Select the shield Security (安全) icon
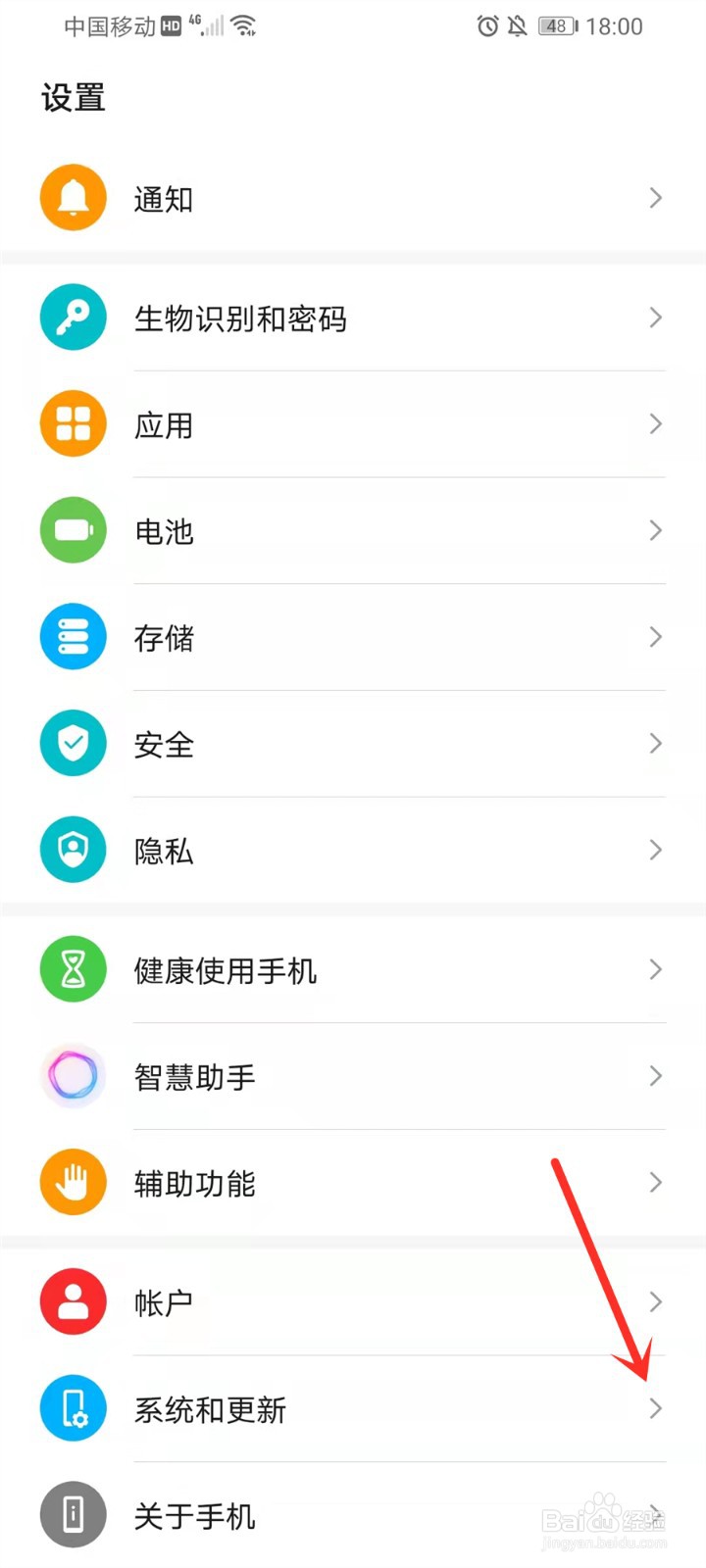706x1568 pixels. tap(73, 743)
